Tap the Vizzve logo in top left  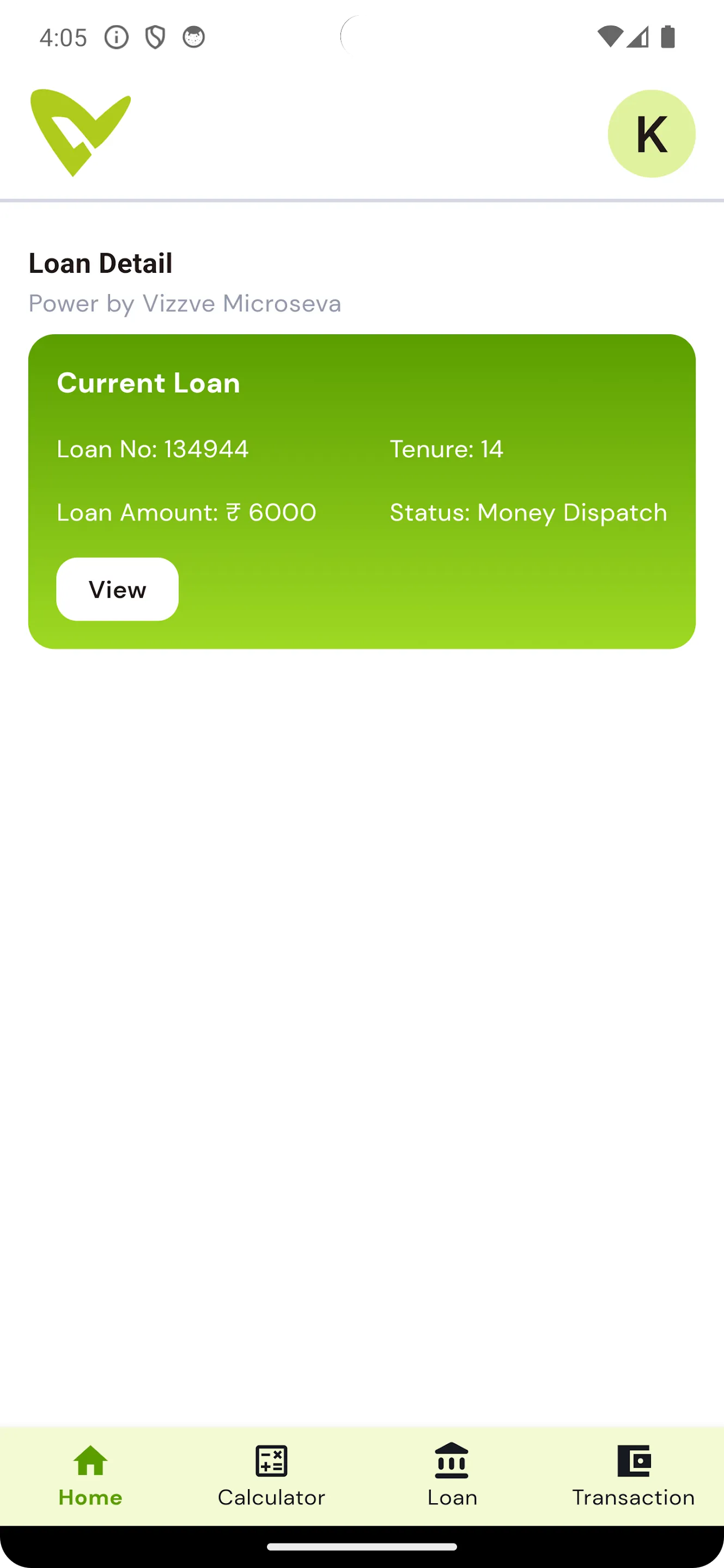pyautogui.click(x=80, y=133)
